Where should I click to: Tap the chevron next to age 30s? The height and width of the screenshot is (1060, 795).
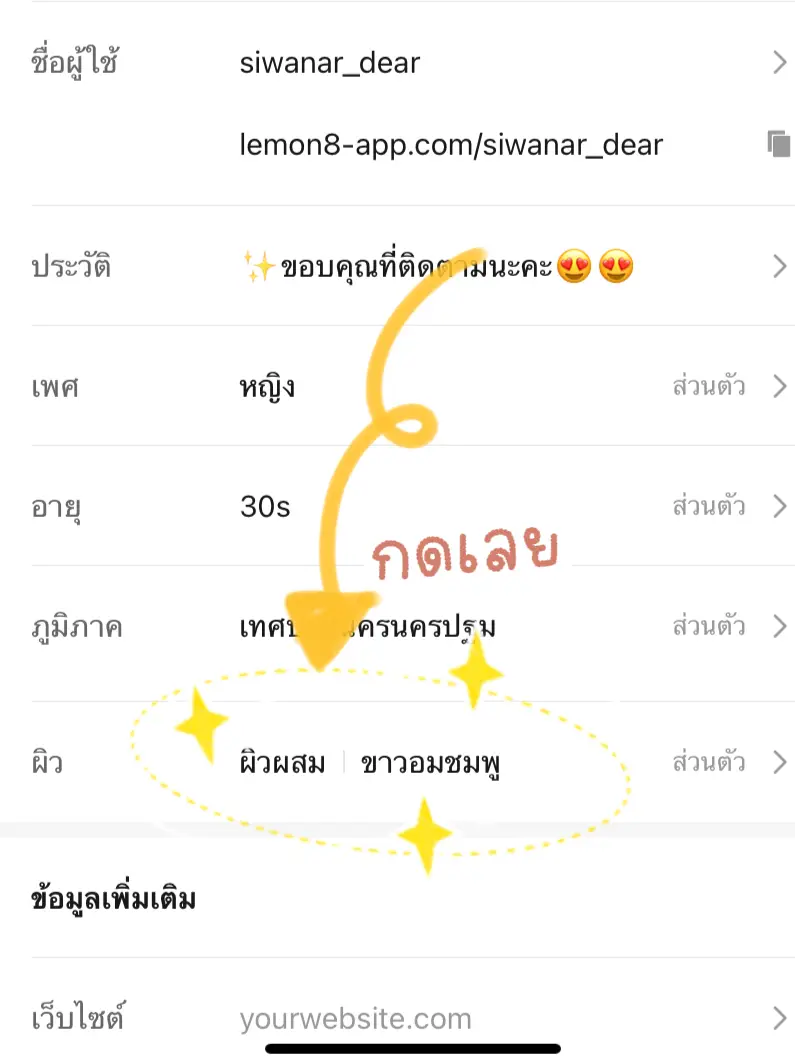(x=780, y=506)
